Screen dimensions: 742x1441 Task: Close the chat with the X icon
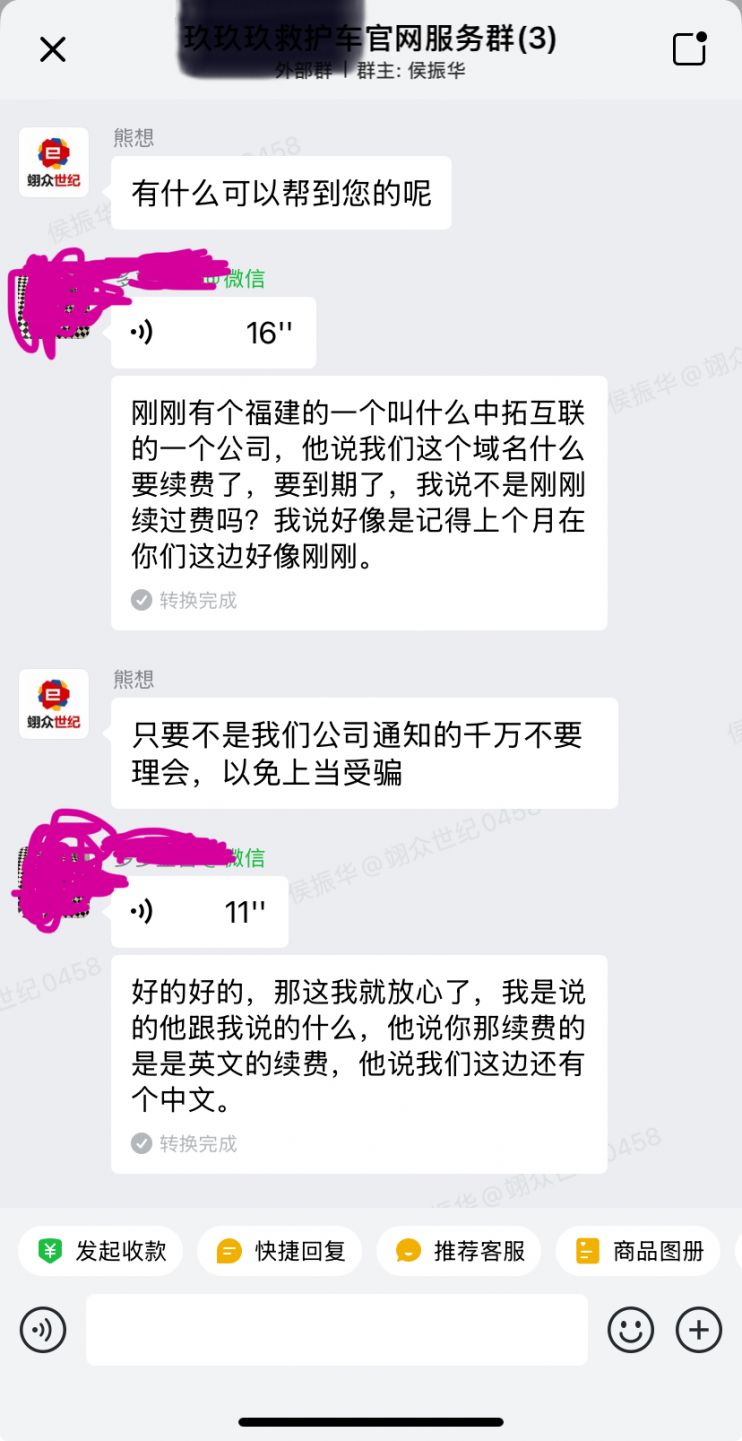coord(52,49)
